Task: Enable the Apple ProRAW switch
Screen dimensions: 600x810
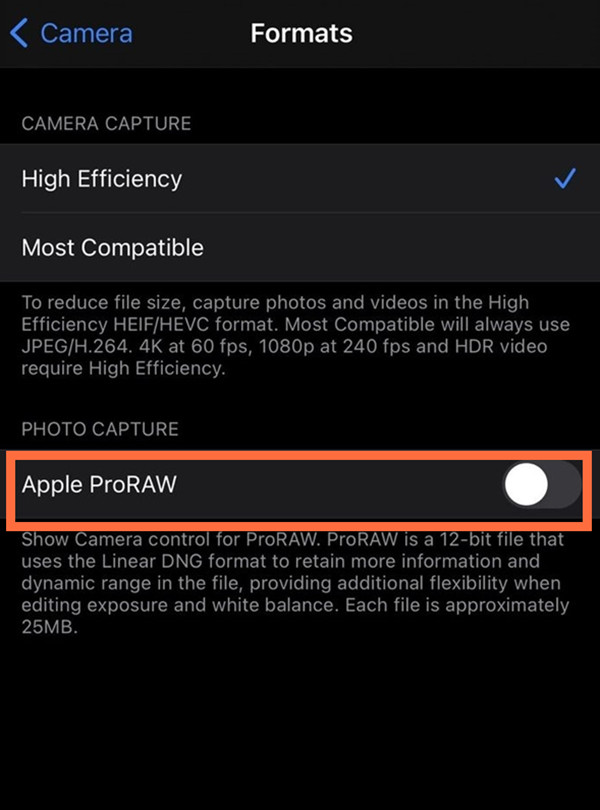Action: (x=541, y=487)
